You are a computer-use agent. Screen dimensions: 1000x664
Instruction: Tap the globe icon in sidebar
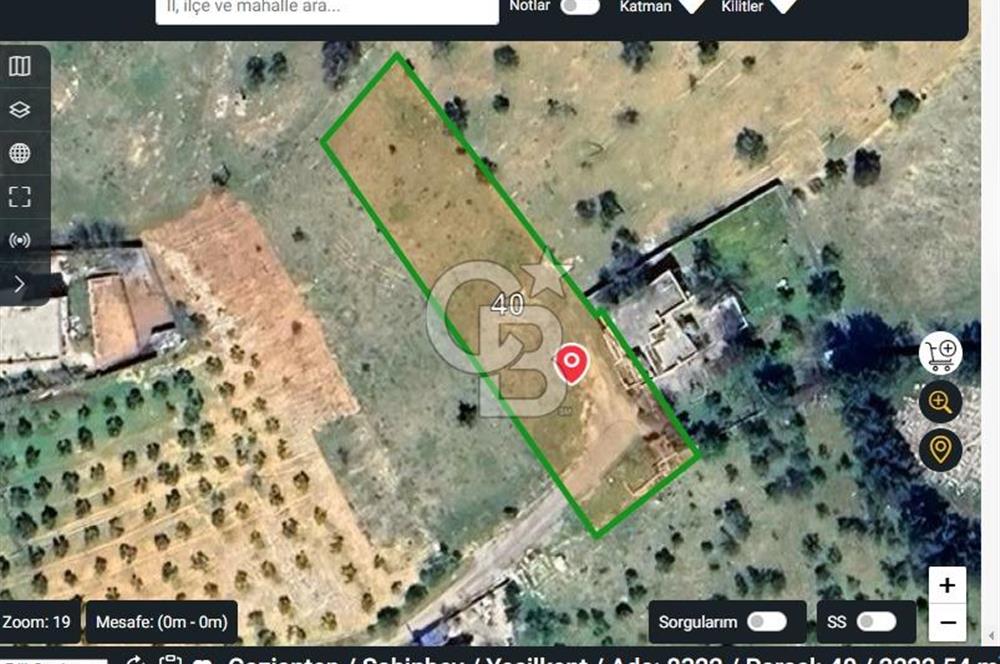(x=20, y=153)
